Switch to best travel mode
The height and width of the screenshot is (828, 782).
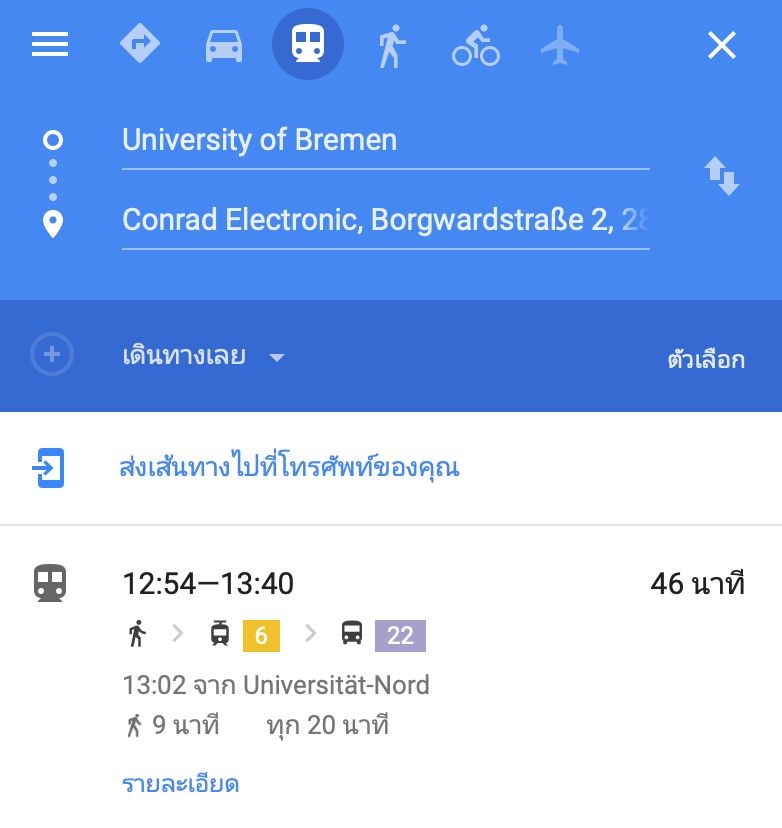[x=139, y=45]
